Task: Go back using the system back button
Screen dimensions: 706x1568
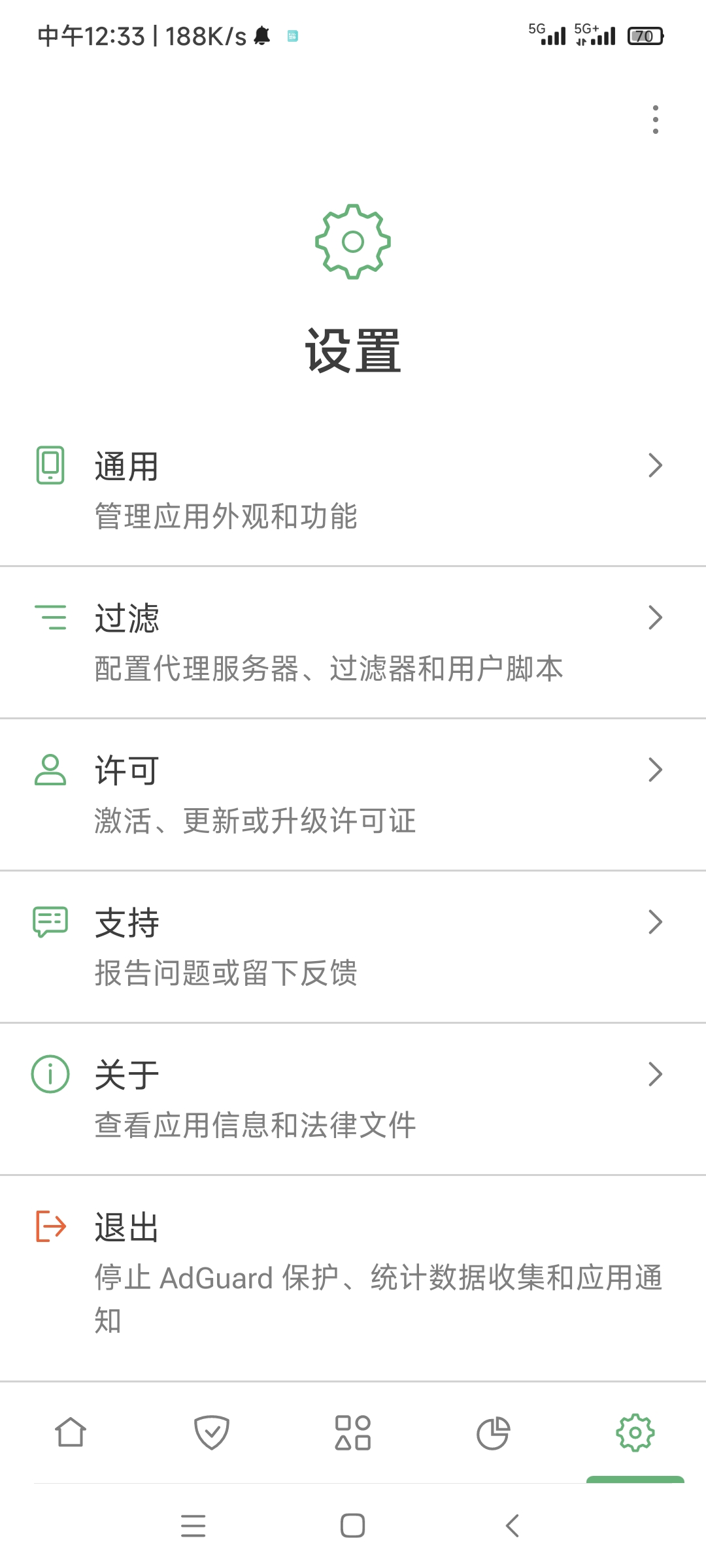Action: 513,1526
